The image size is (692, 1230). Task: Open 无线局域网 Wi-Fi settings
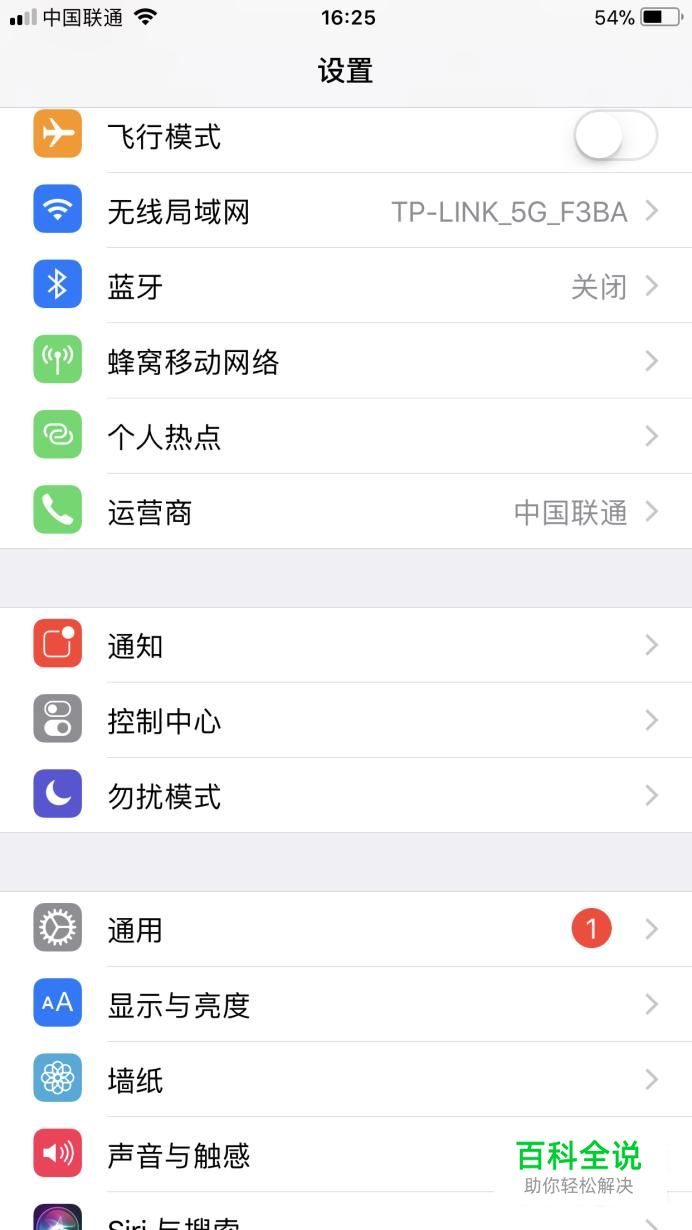tap(346, 211)
